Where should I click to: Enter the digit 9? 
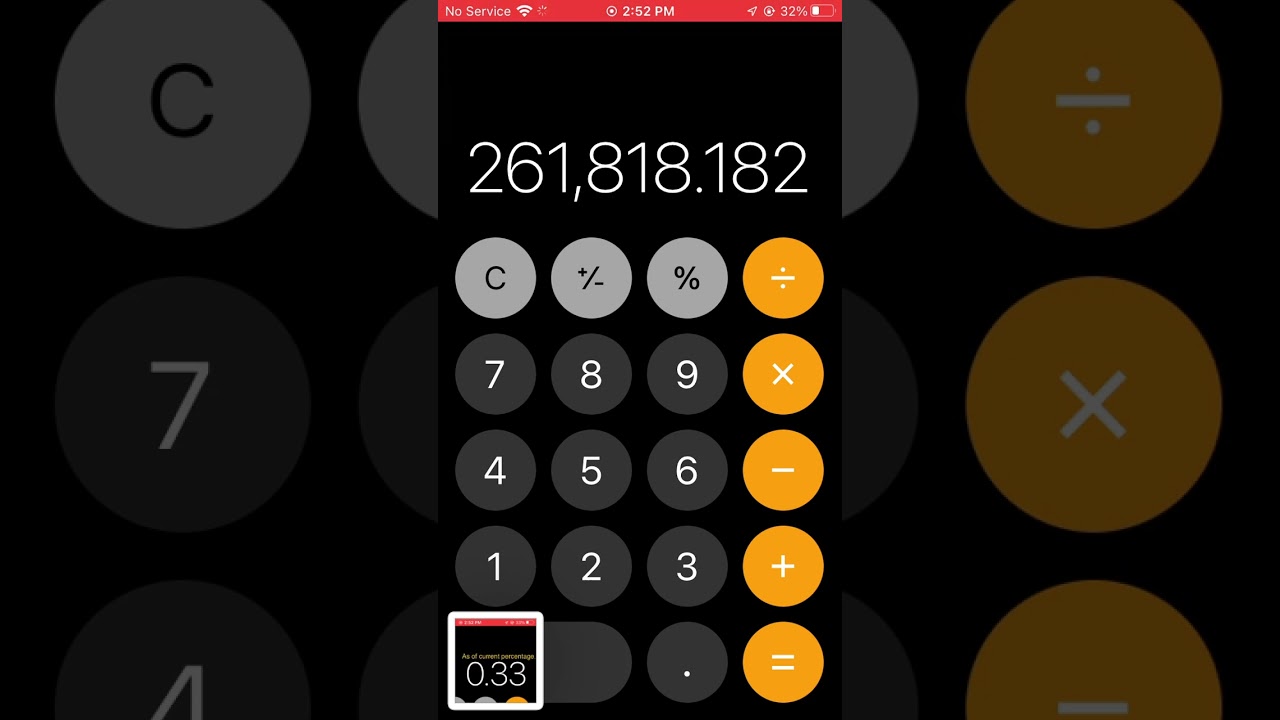tap(687, 374)
